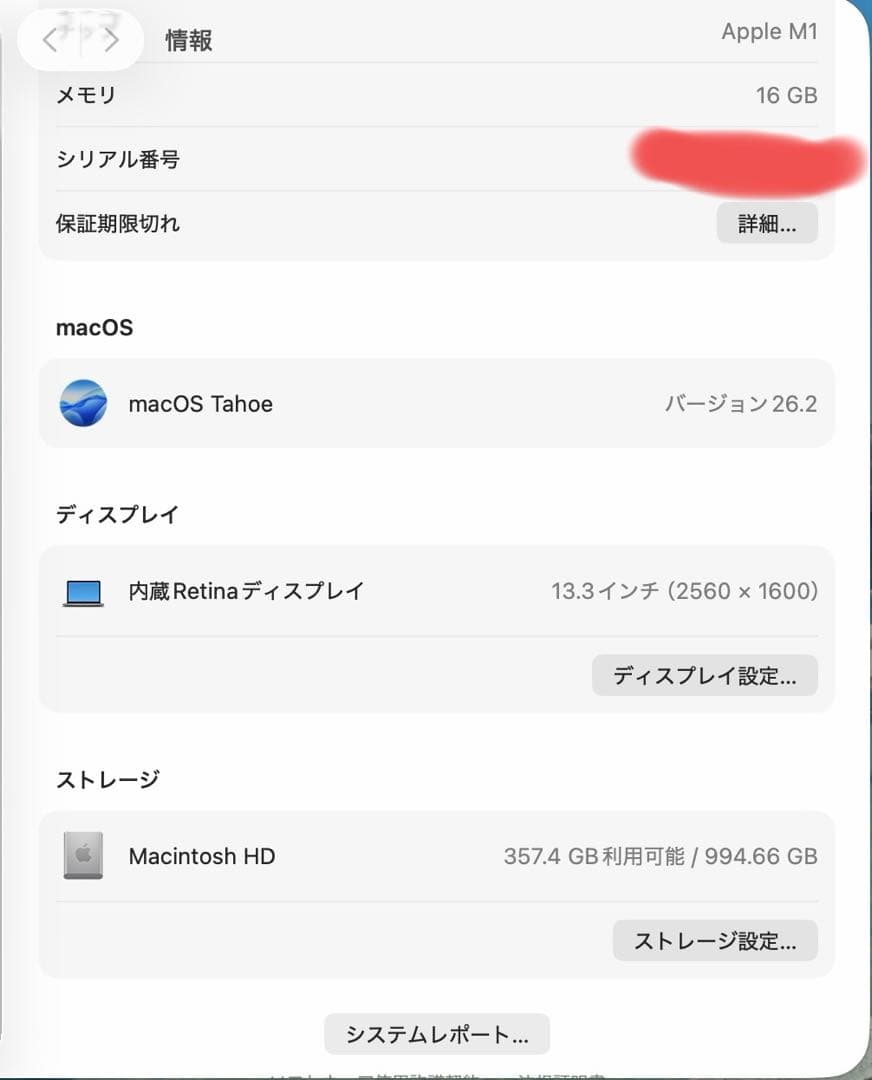This screenshot has height=1080, width=872.
Task: Click the シリアル番号 row label
Action: tap(118, 160)
